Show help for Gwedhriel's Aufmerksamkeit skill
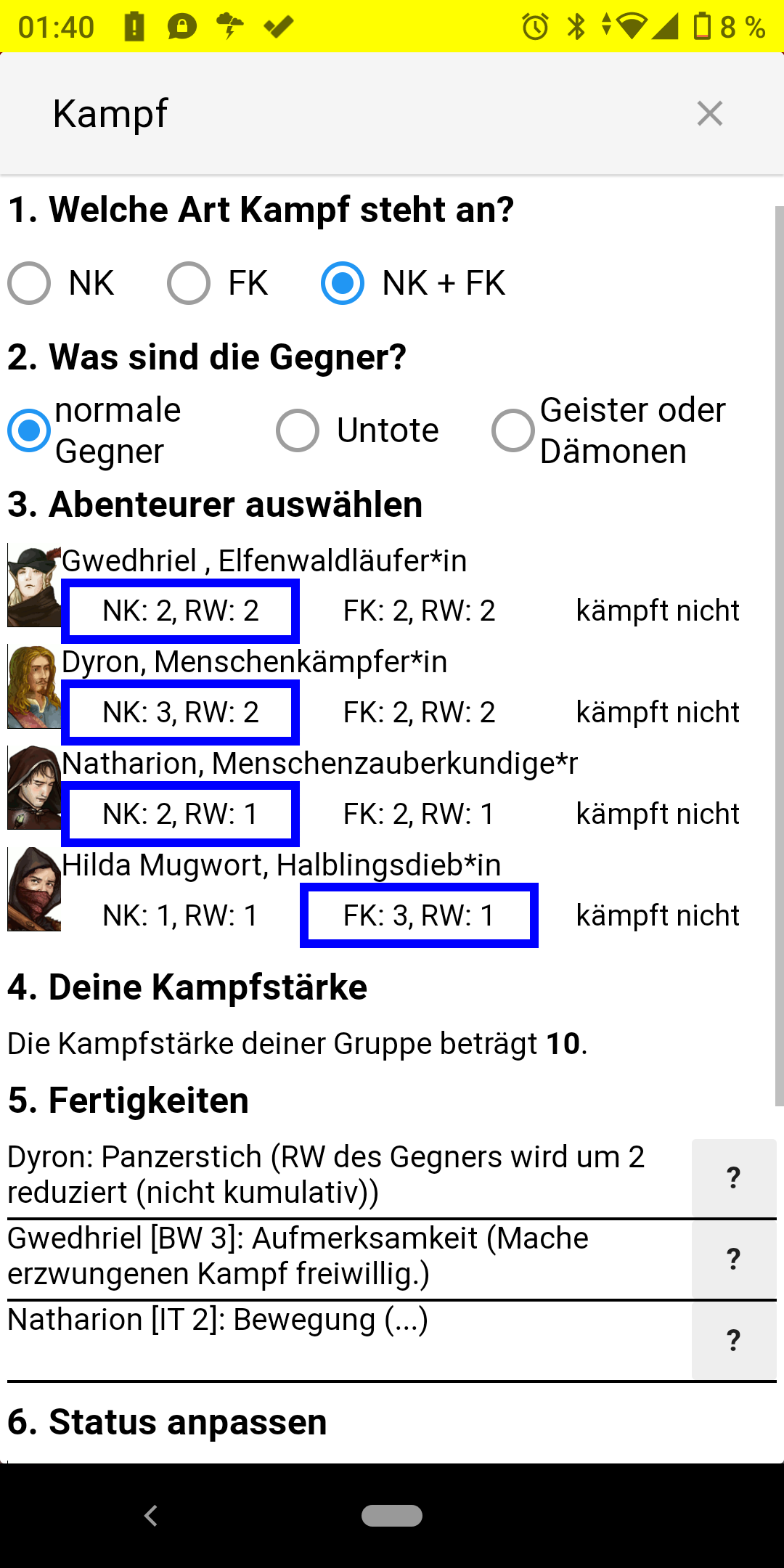Viewport: 784px width, 1568px height. (733, 1259)
